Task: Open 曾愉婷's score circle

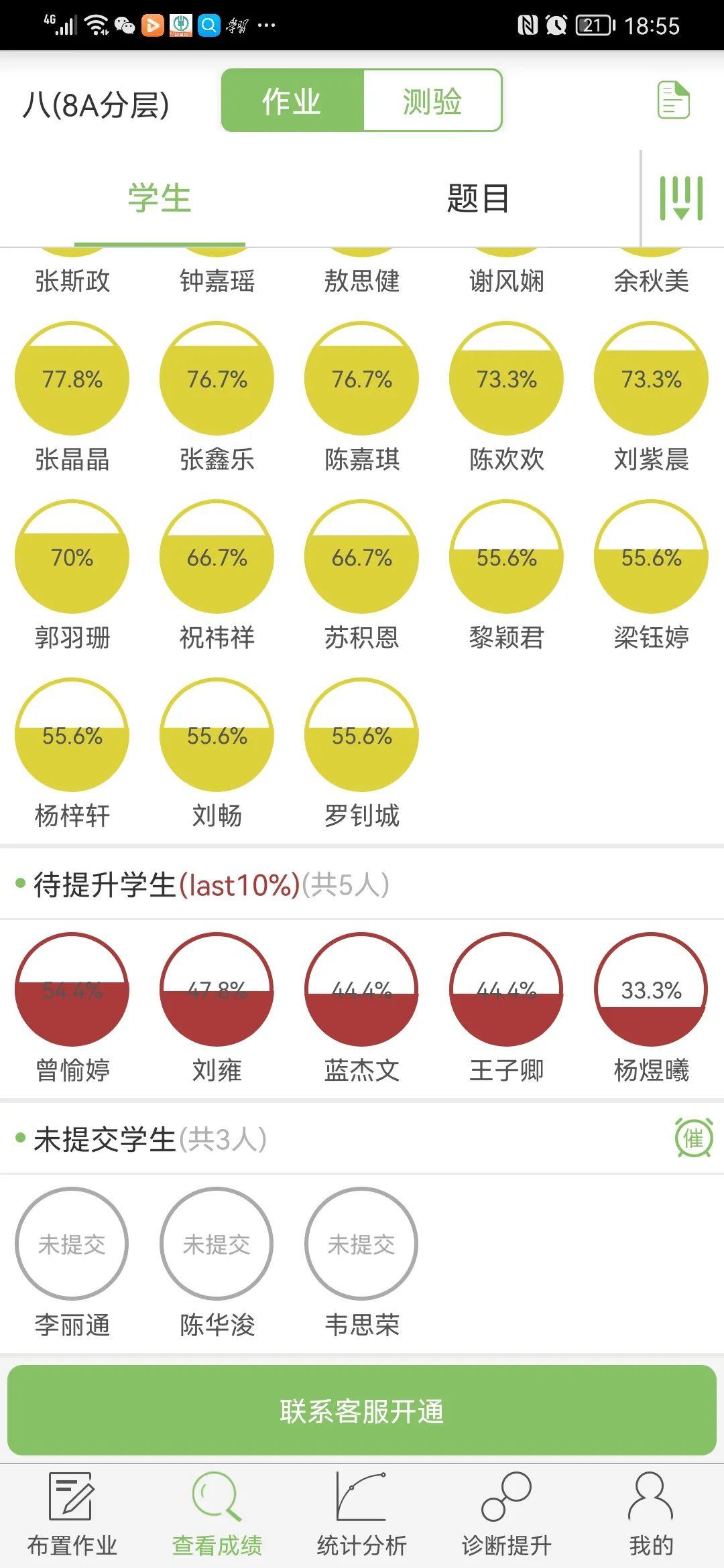Action: (x=72, y=990)
